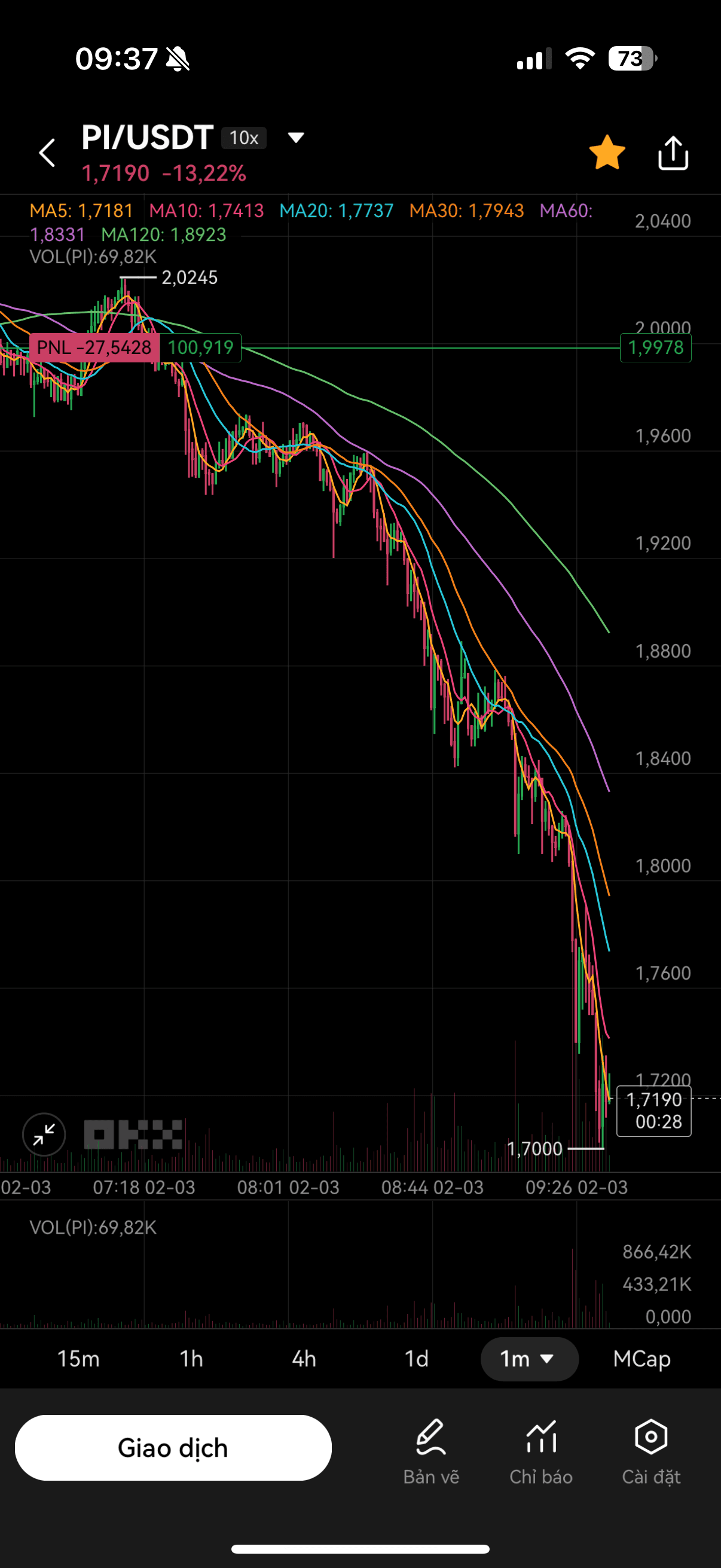Select the 4h chart interval
Image resolution: width=721 pixels, height=1568 pixels.
click(304, 1359)
